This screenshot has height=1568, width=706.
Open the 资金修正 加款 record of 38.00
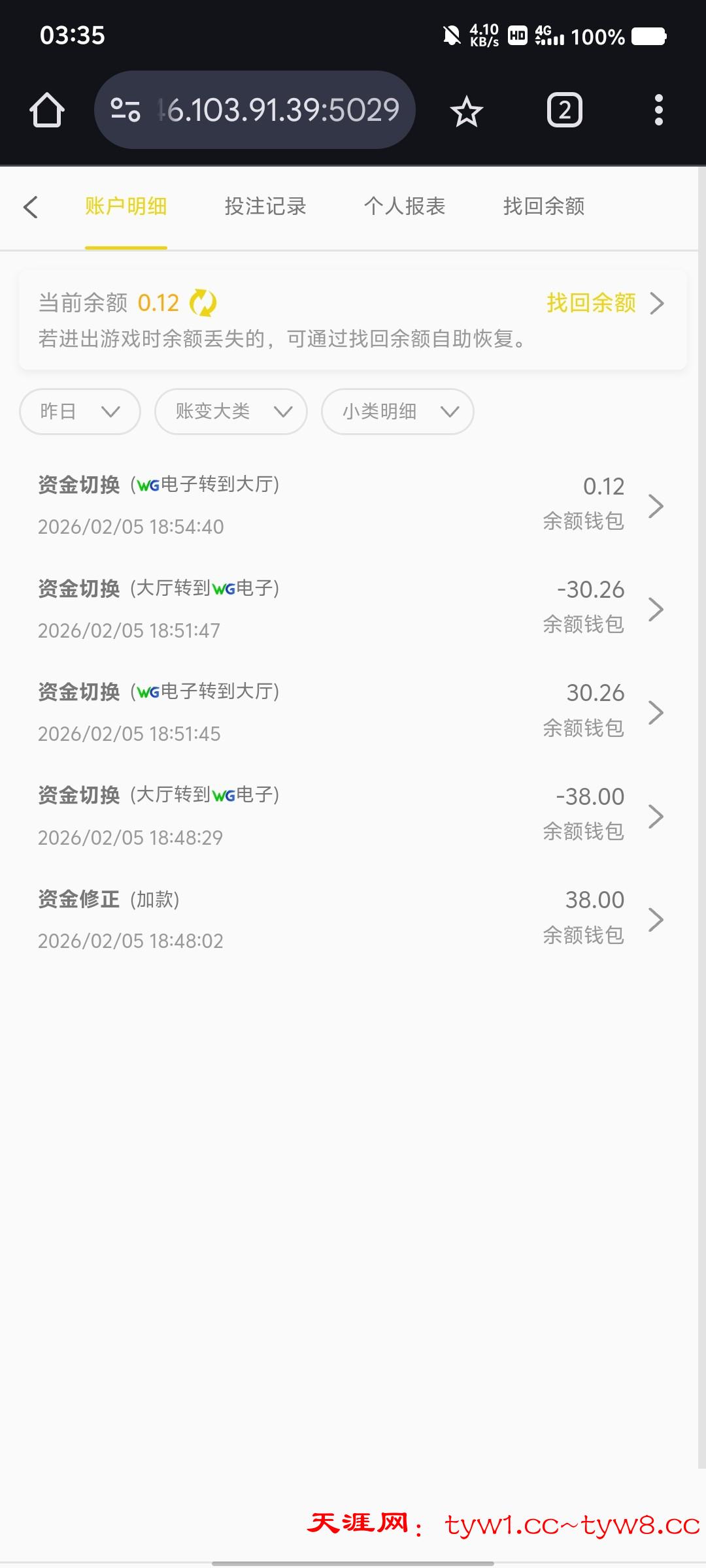pos(352,919)
